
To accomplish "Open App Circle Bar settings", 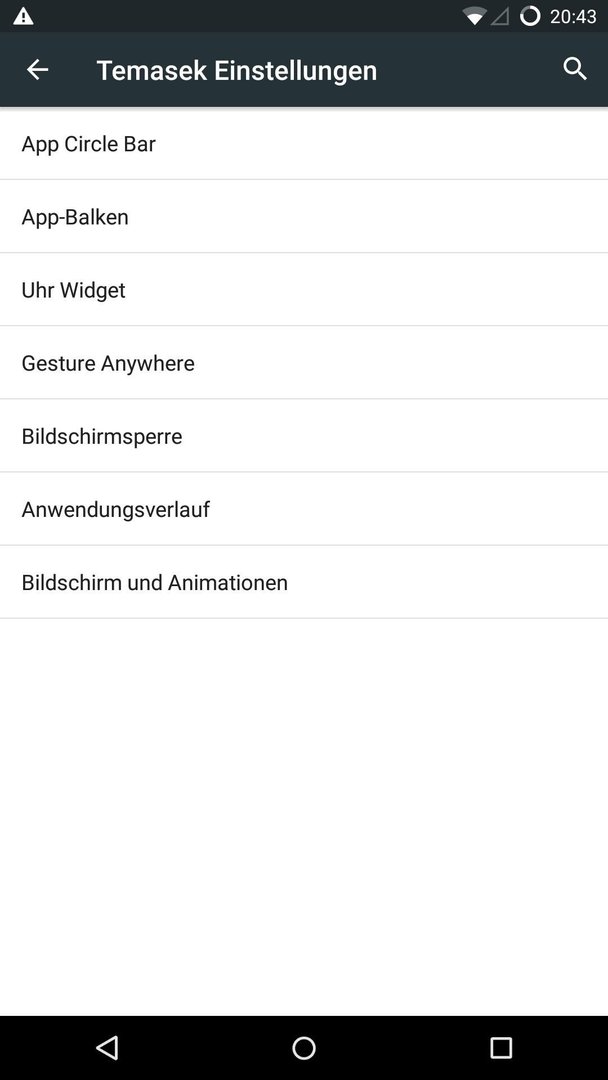I will [x=304, y=144].
